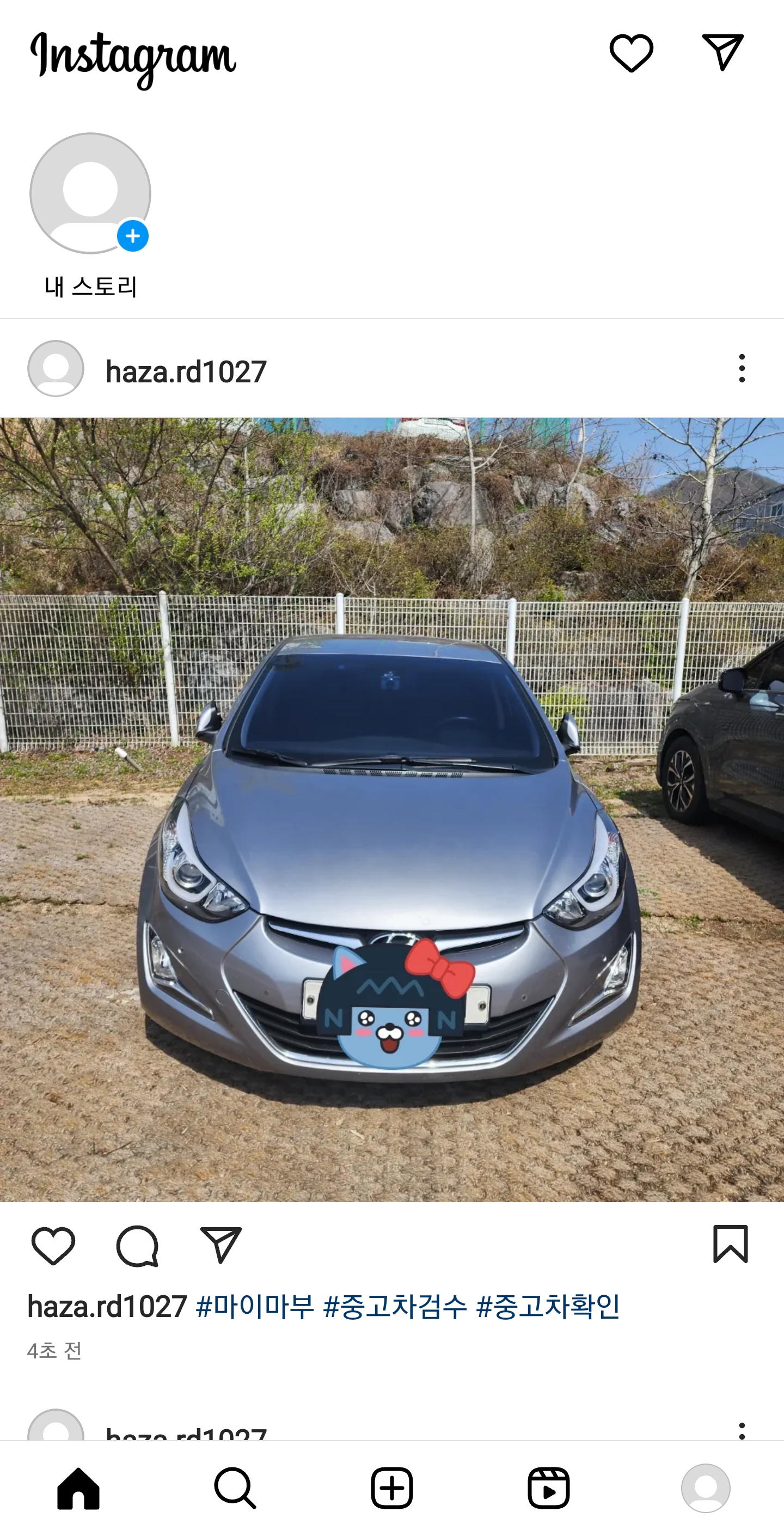Viewport: 784px width, 1536px height.
Task: Like the car post
Action: [53, 1246]
